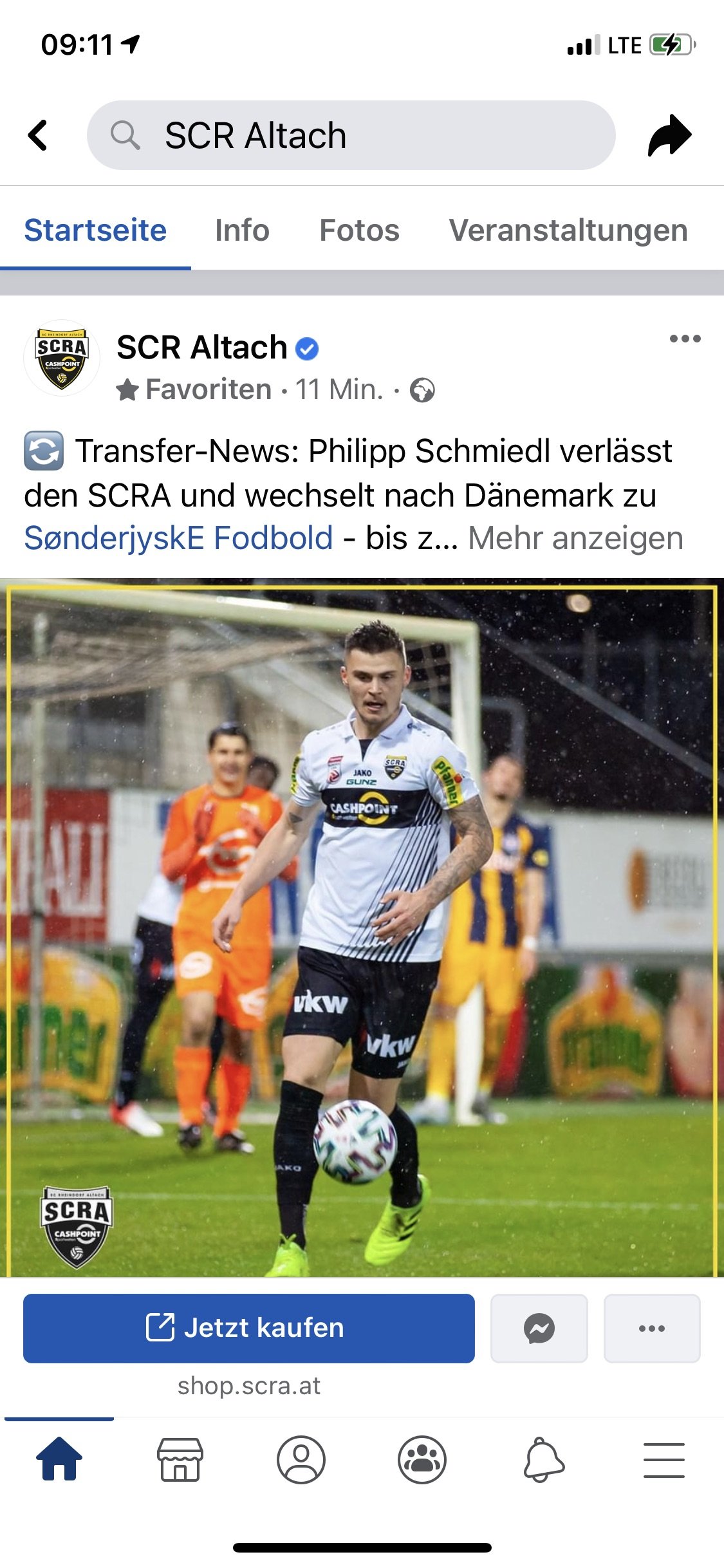Open the hamburger menu tab

(x=664, y=1460)
